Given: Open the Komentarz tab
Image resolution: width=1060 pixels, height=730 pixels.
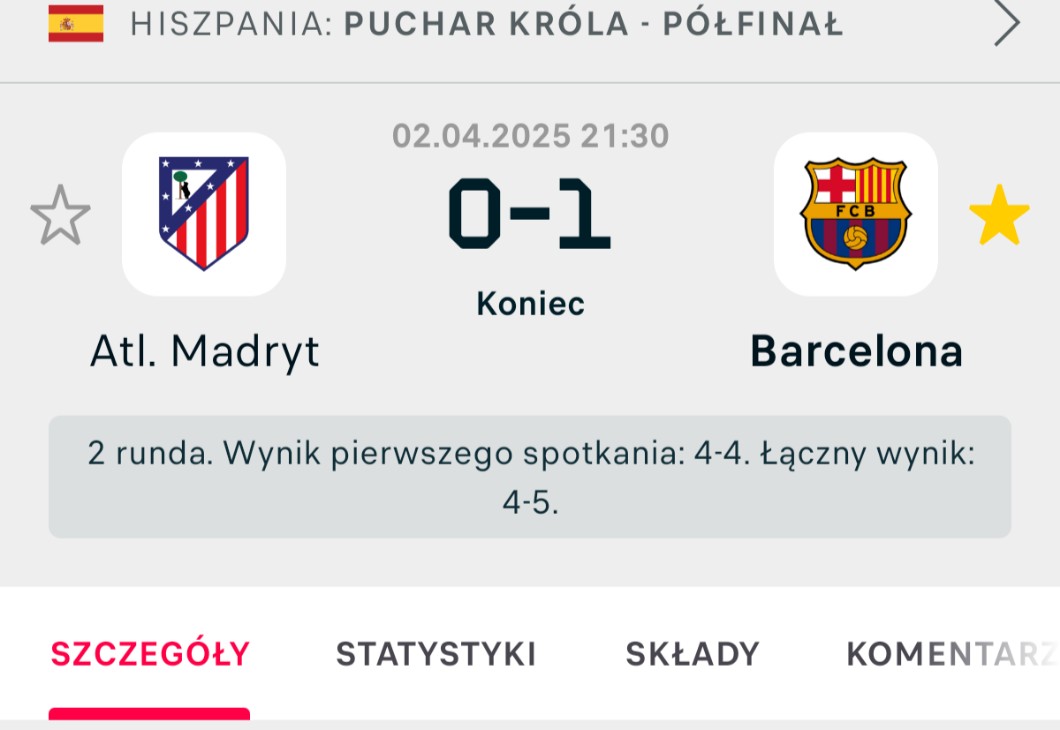Looking at the screenshot, I should (x=953, y=654).
